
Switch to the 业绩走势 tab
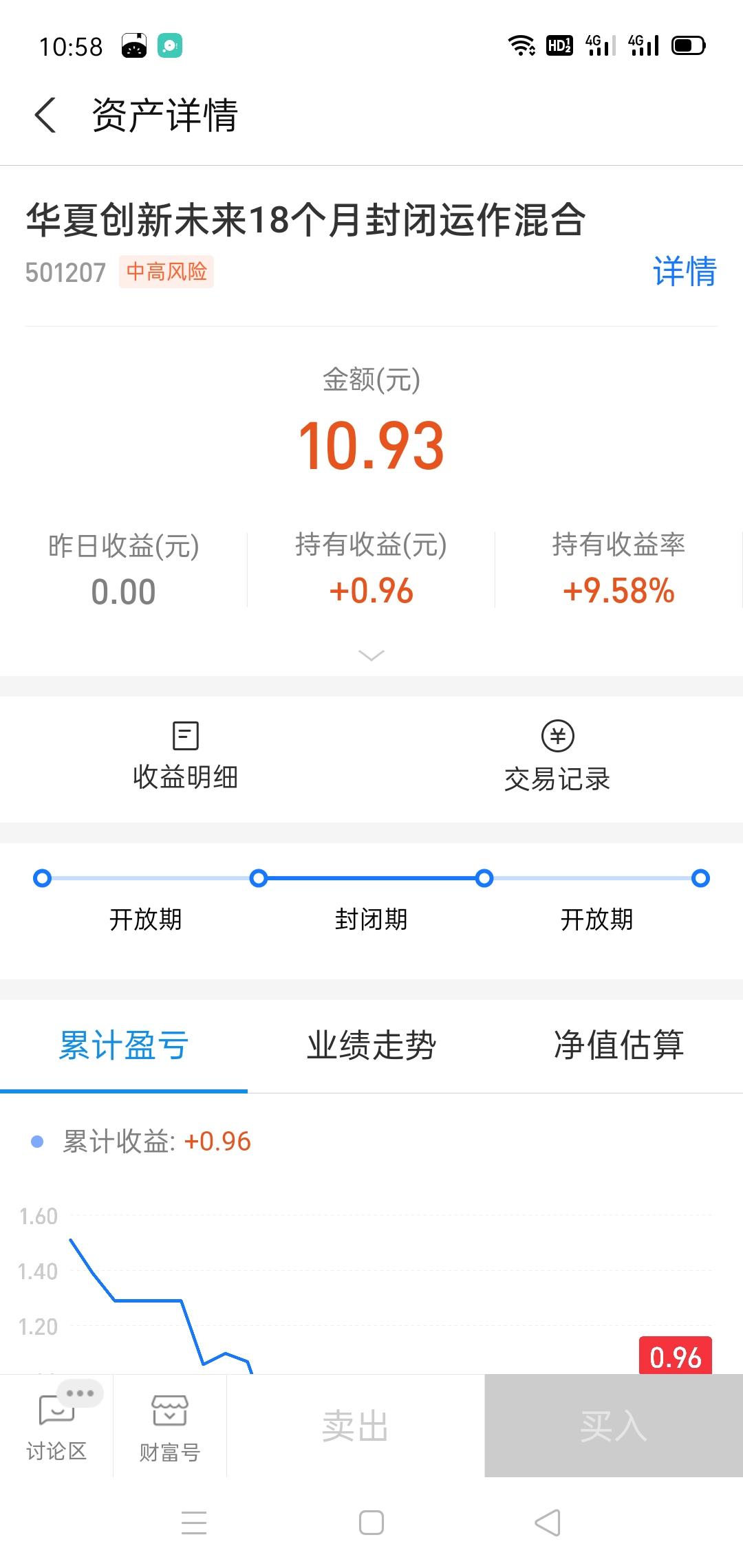371,1045
